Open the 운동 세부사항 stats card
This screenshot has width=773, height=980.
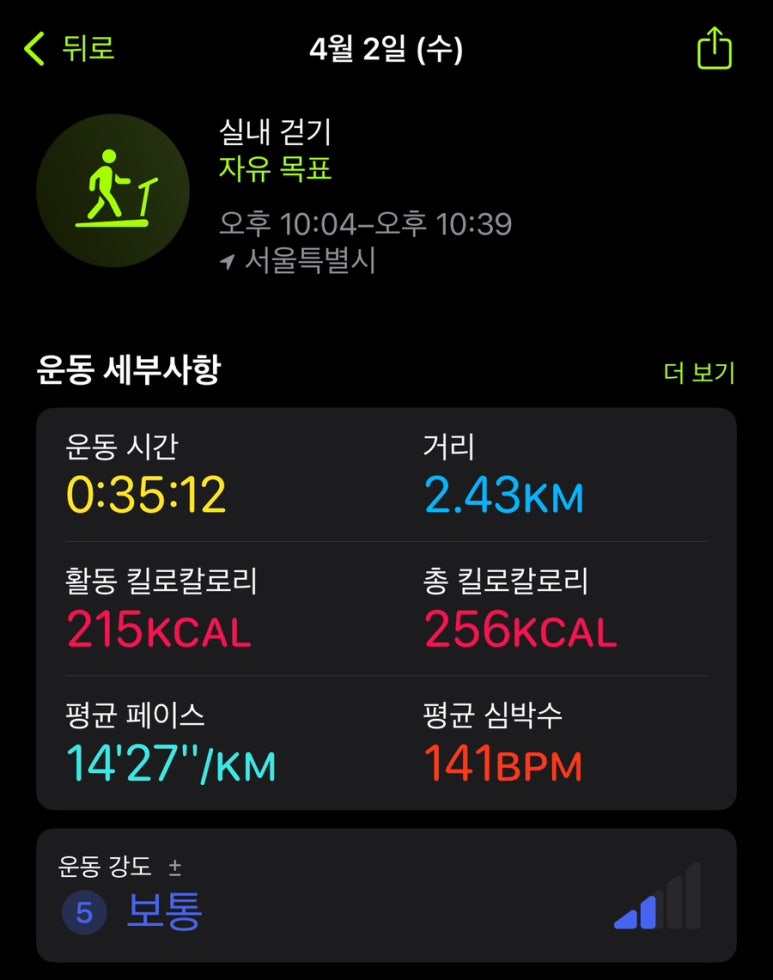click(x=386, y=608)
